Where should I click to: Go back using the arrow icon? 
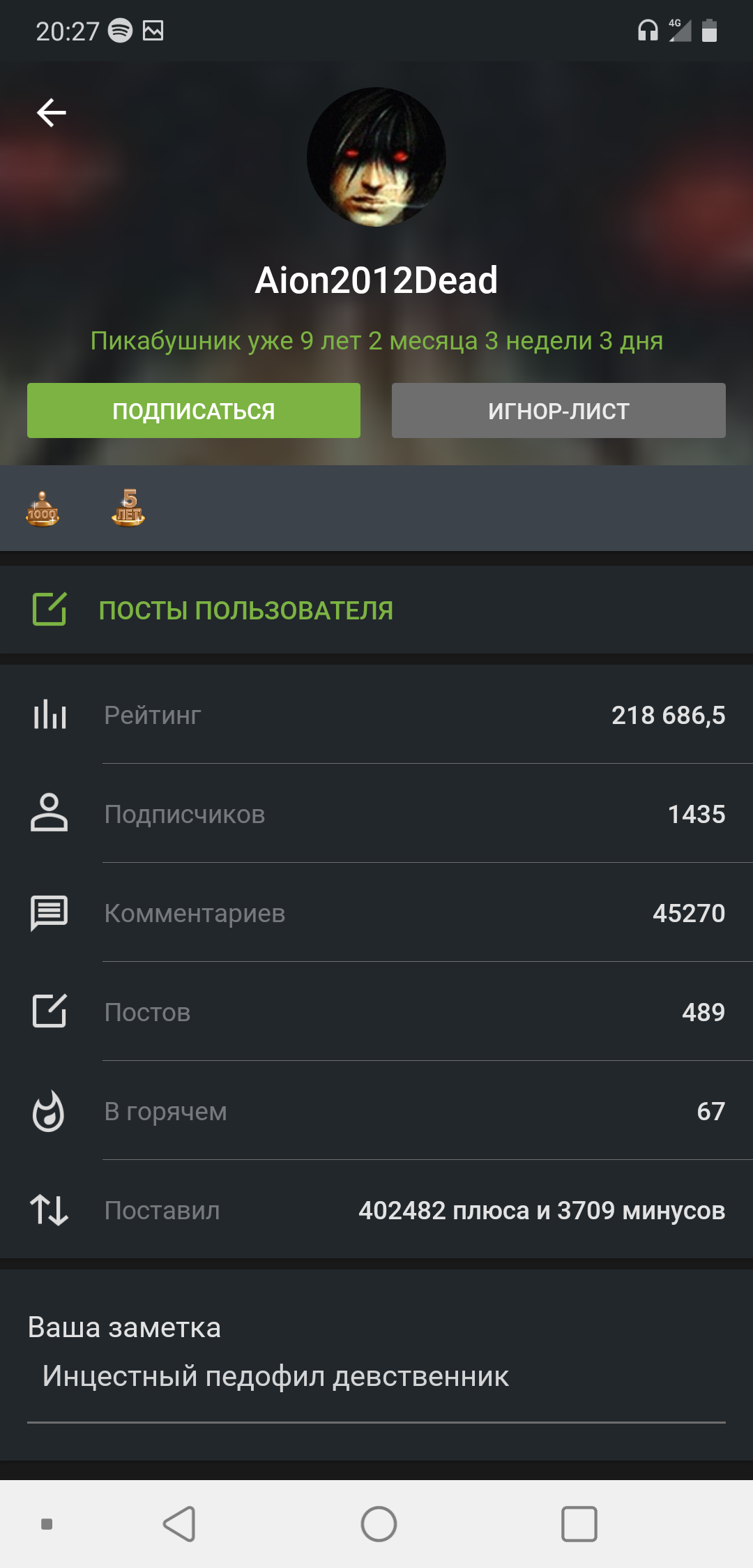52,112
